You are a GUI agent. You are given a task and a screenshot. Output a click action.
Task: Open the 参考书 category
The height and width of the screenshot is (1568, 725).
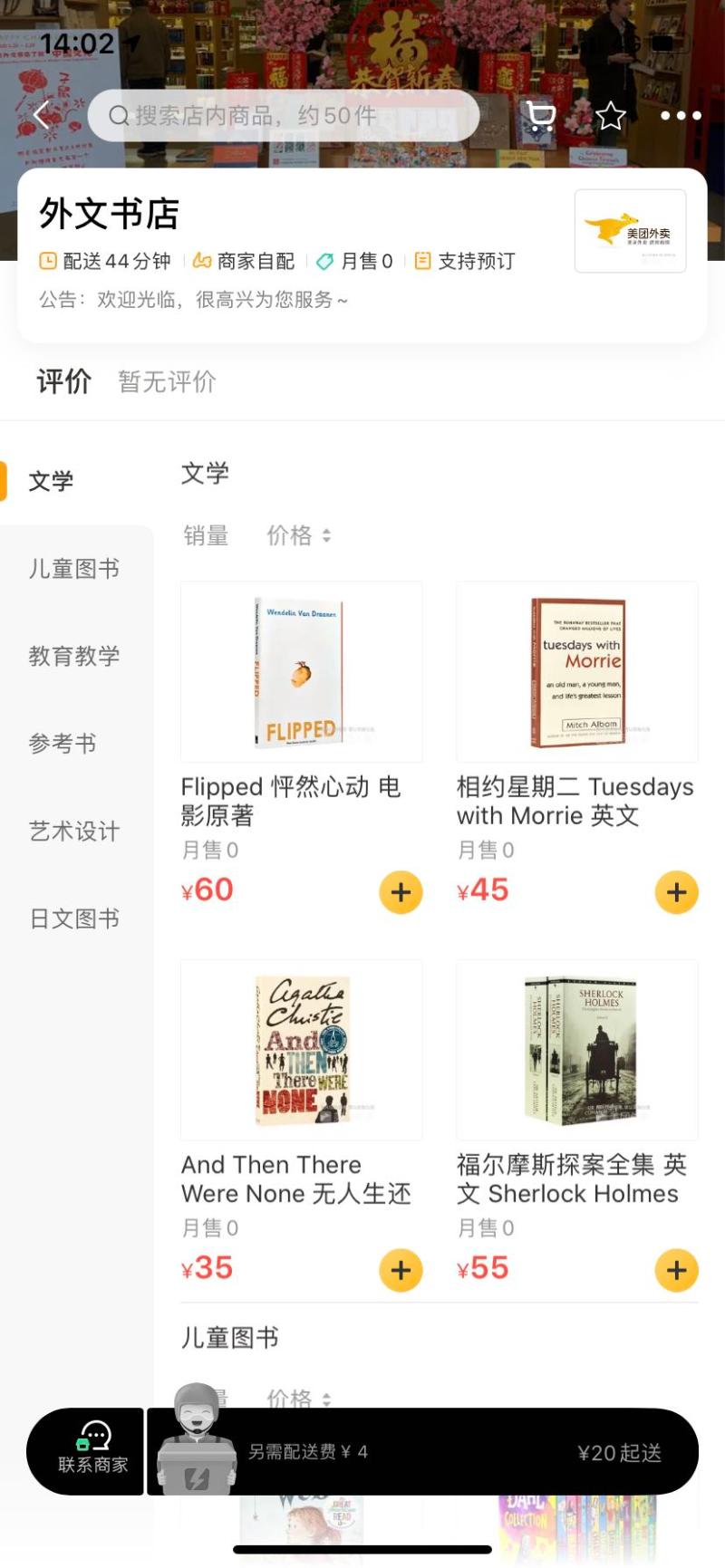coord(63,744)
